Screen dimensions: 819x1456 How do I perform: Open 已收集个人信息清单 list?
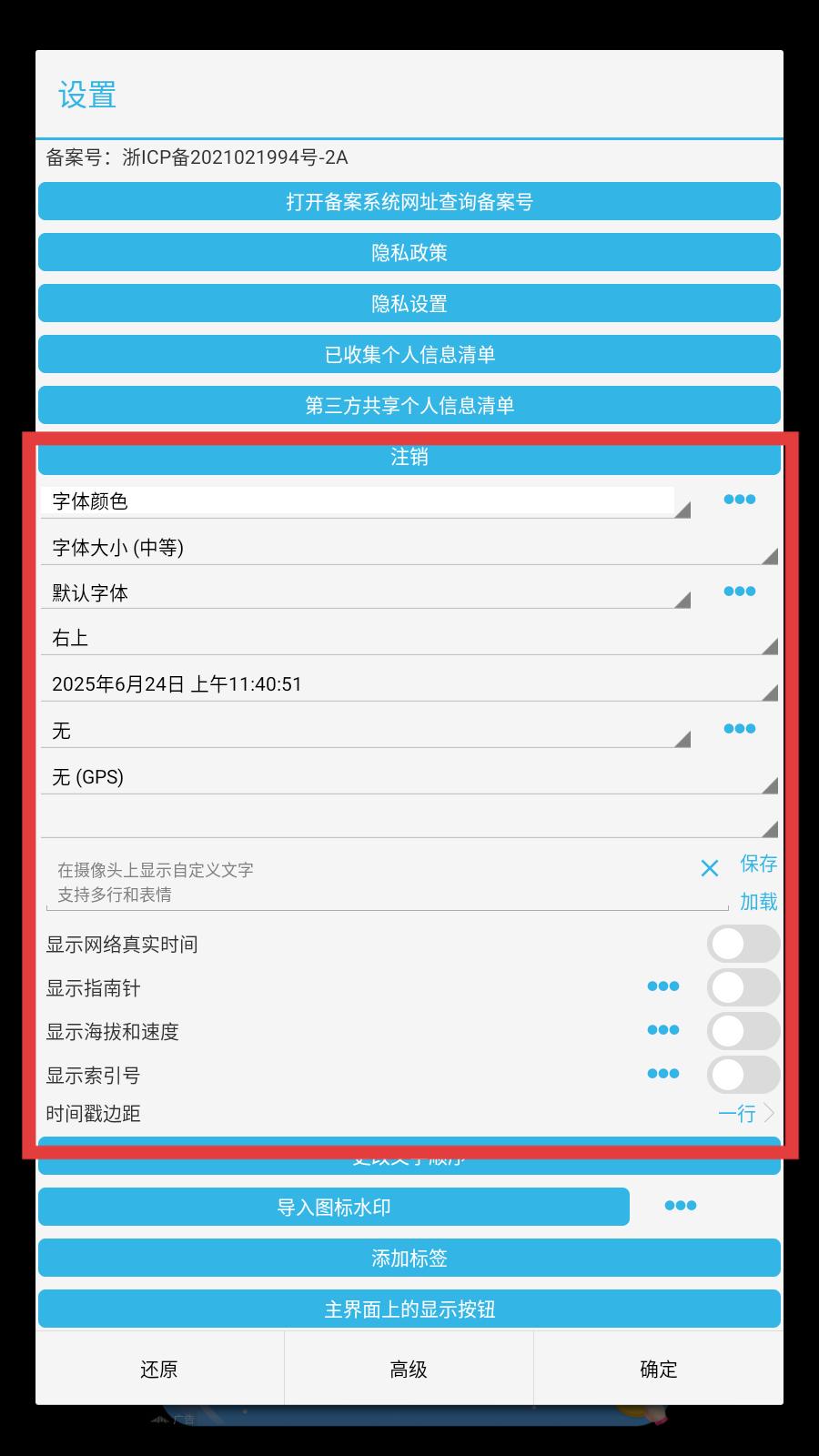[x=409, y=354]
